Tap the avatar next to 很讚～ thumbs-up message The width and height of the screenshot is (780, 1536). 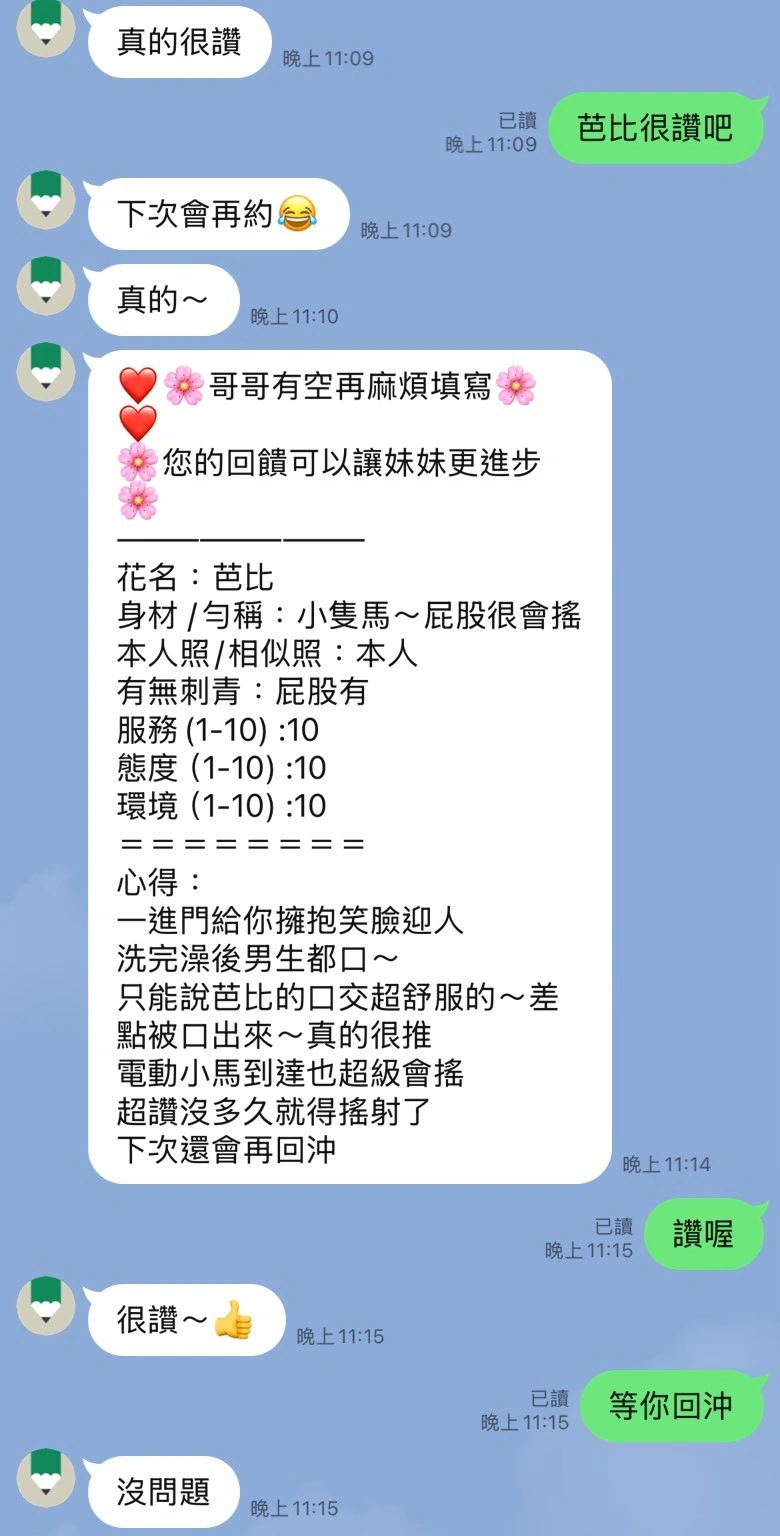(x=46, y=1305)
